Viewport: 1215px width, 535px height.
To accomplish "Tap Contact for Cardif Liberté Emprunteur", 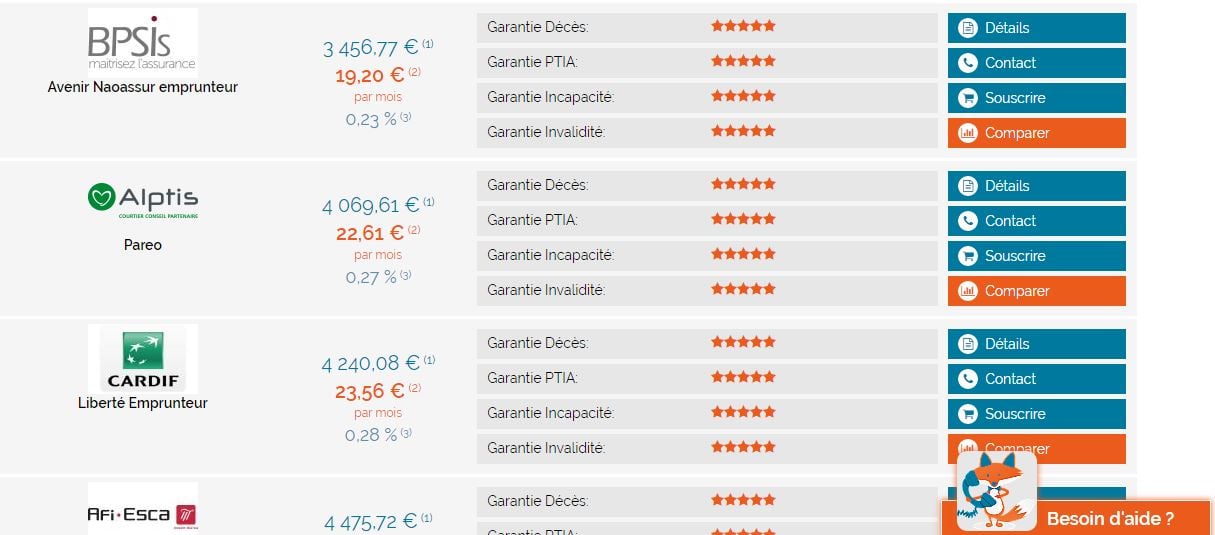I will (x=1036, y=379).
